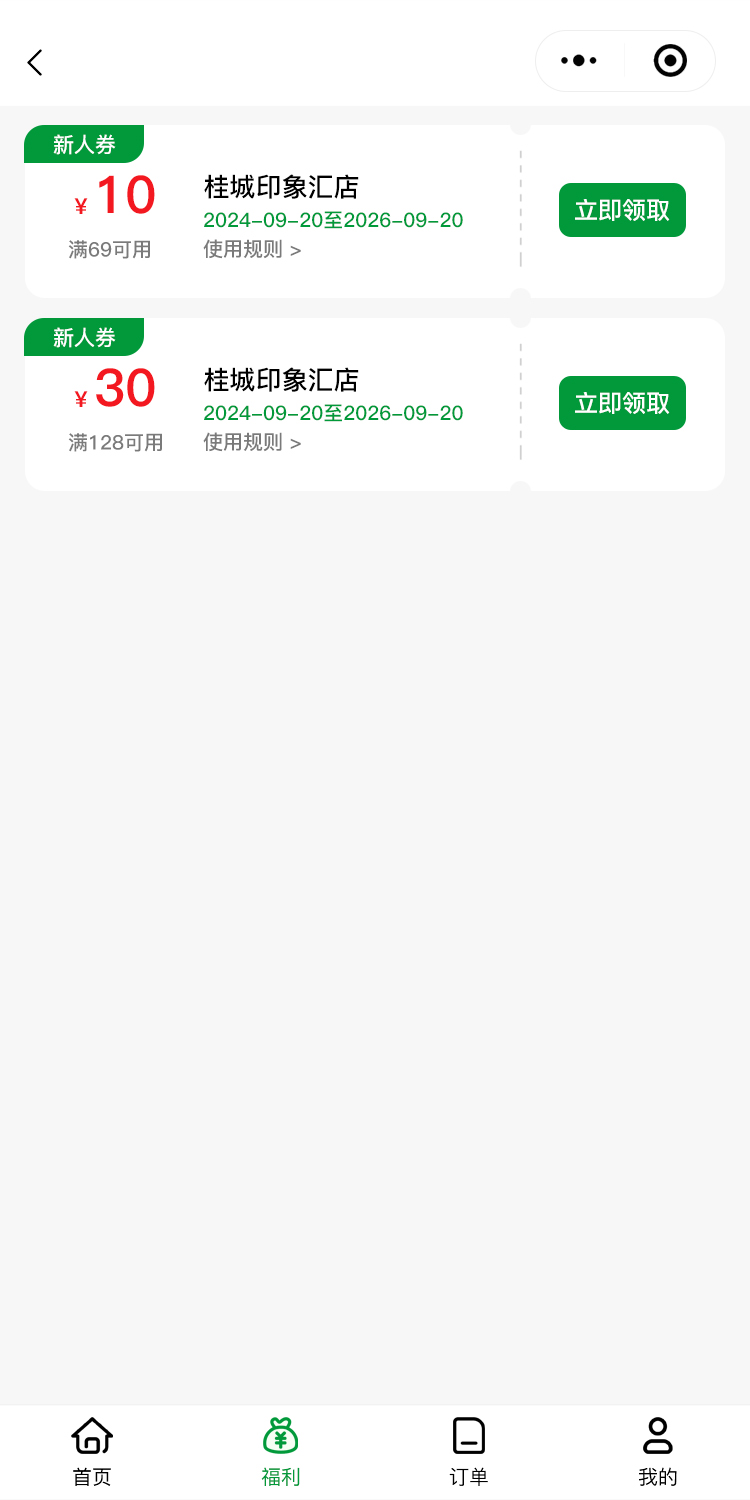This screenshot has width=750, height=1500.
Task: View usage rules for the ¥30 coupon
Action: click(x=252, y=443)
